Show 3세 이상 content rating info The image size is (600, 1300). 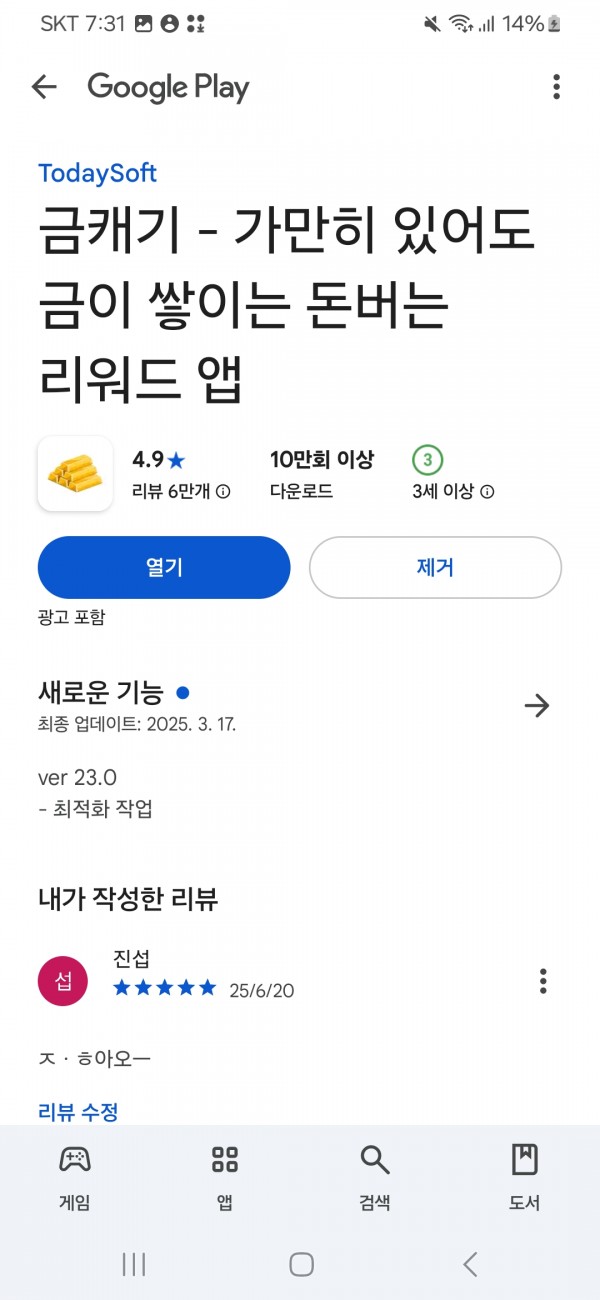453,475
